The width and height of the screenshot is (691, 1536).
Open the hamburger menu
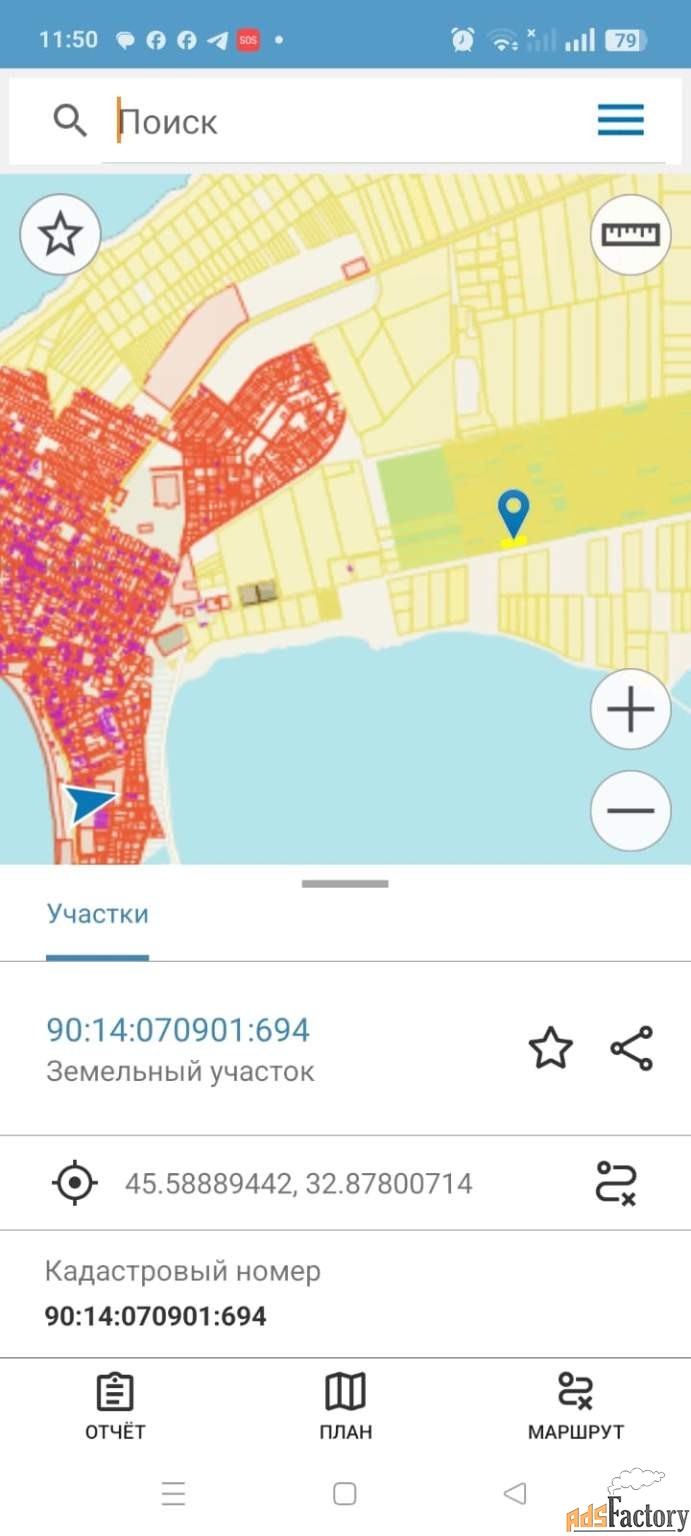621,121
